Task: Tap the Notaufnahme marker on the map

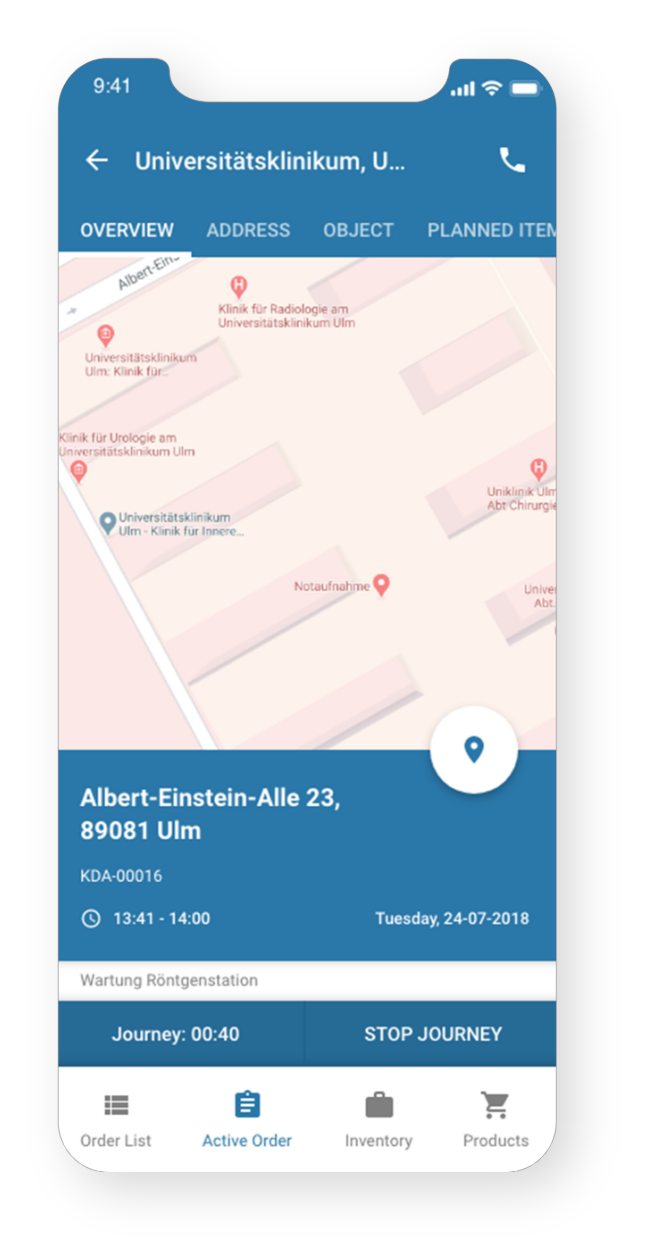Action: [x=381, y=585]
